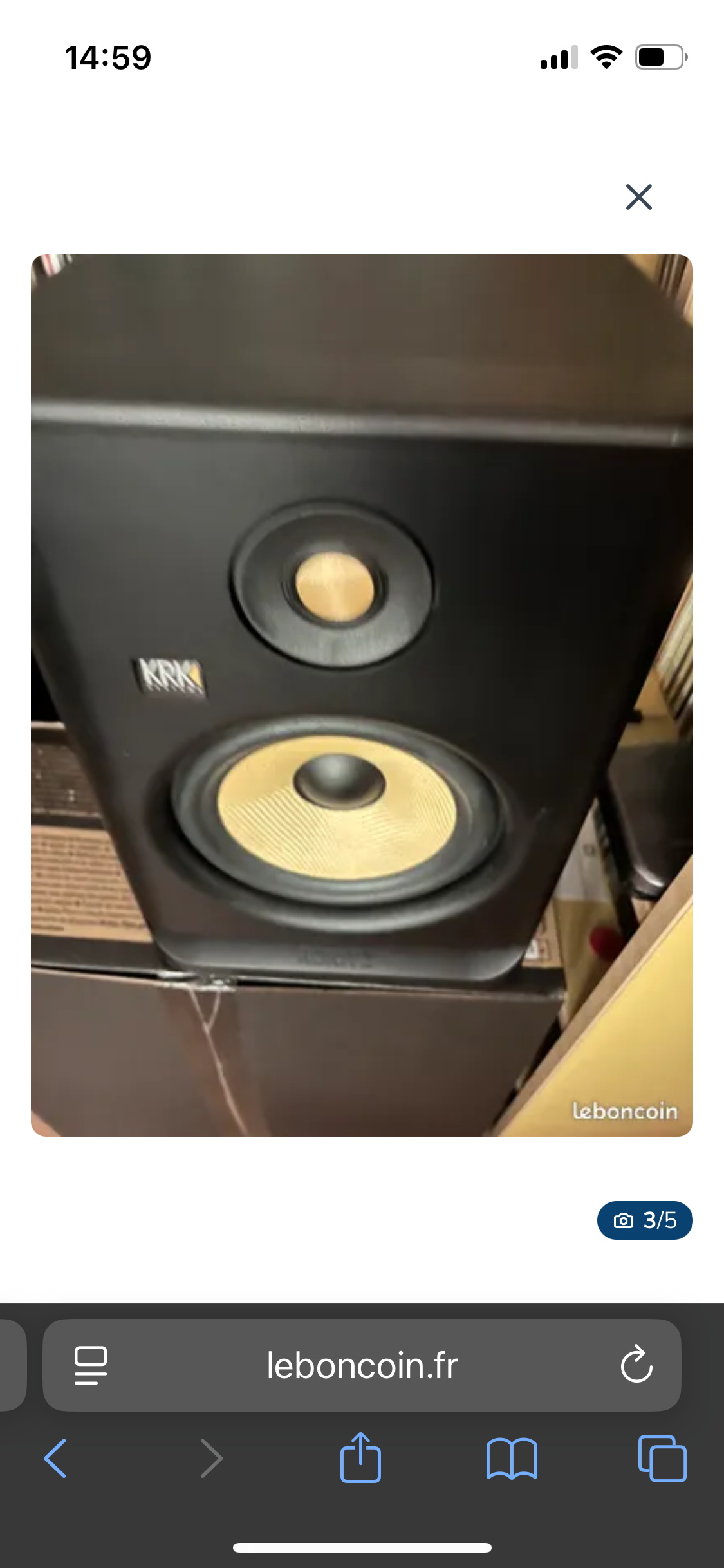Tap the KRK speaker listing photo
The width and height of the screenshot is (724, 1568).
(x=362, y=695)
